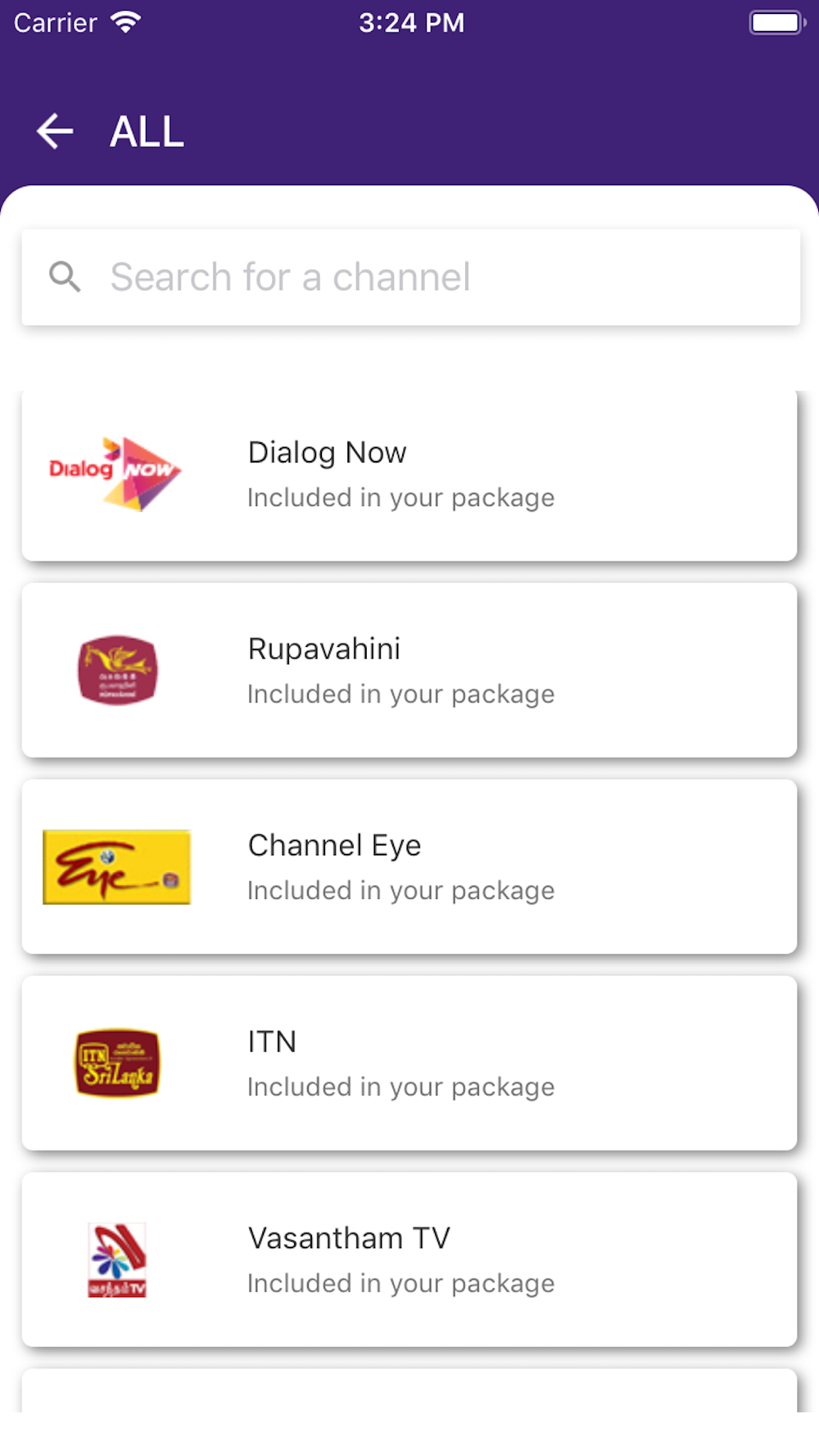Open the ITN channel card

tap(409, 1063)
